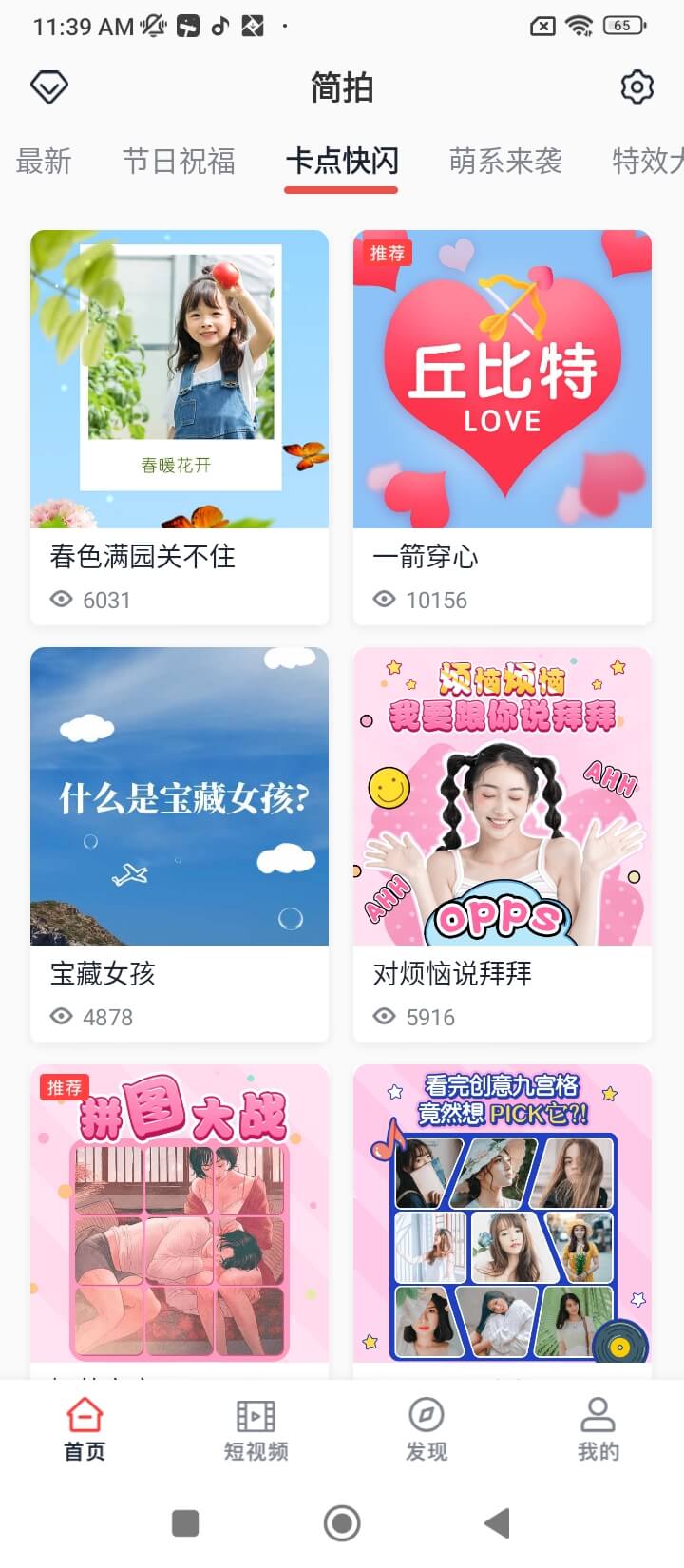684x1568 pixels.
Task: Open the 创意九宫格 template card
Action: coord(503,1216)
